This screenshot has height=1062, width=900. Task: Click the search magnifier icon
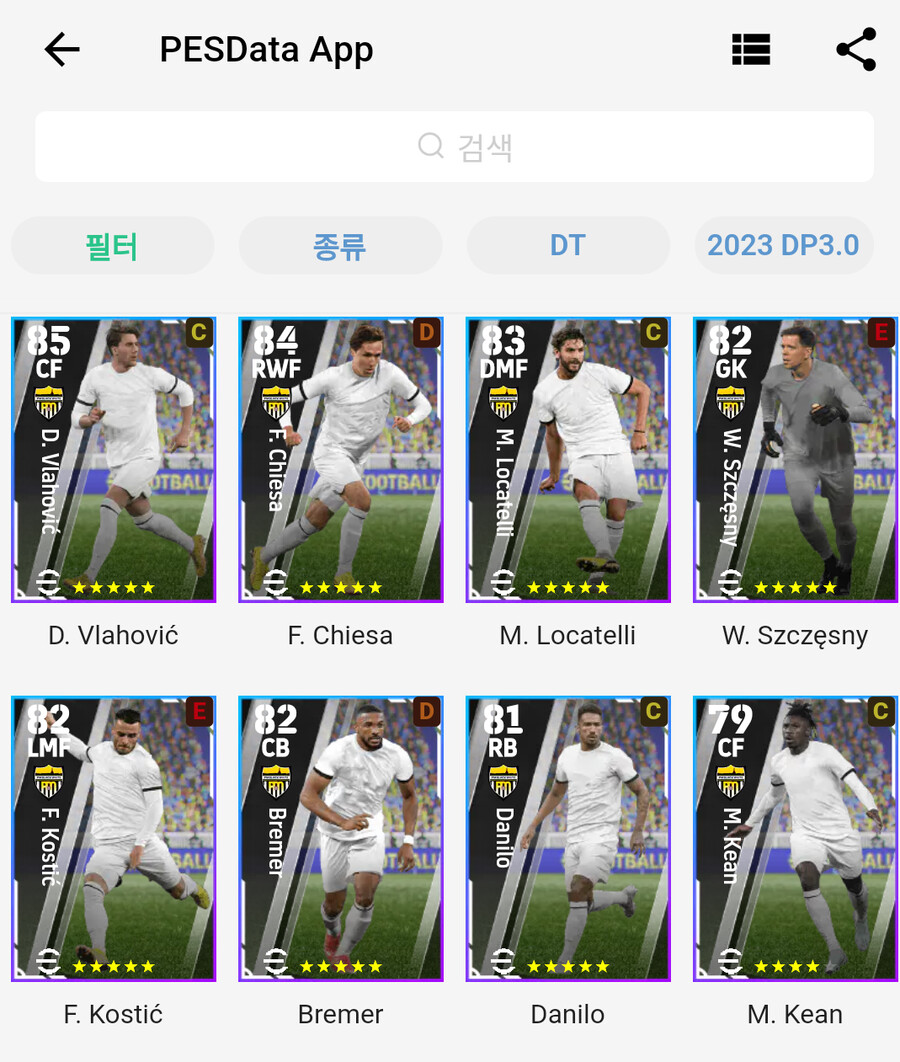click(x=430, y=146)
